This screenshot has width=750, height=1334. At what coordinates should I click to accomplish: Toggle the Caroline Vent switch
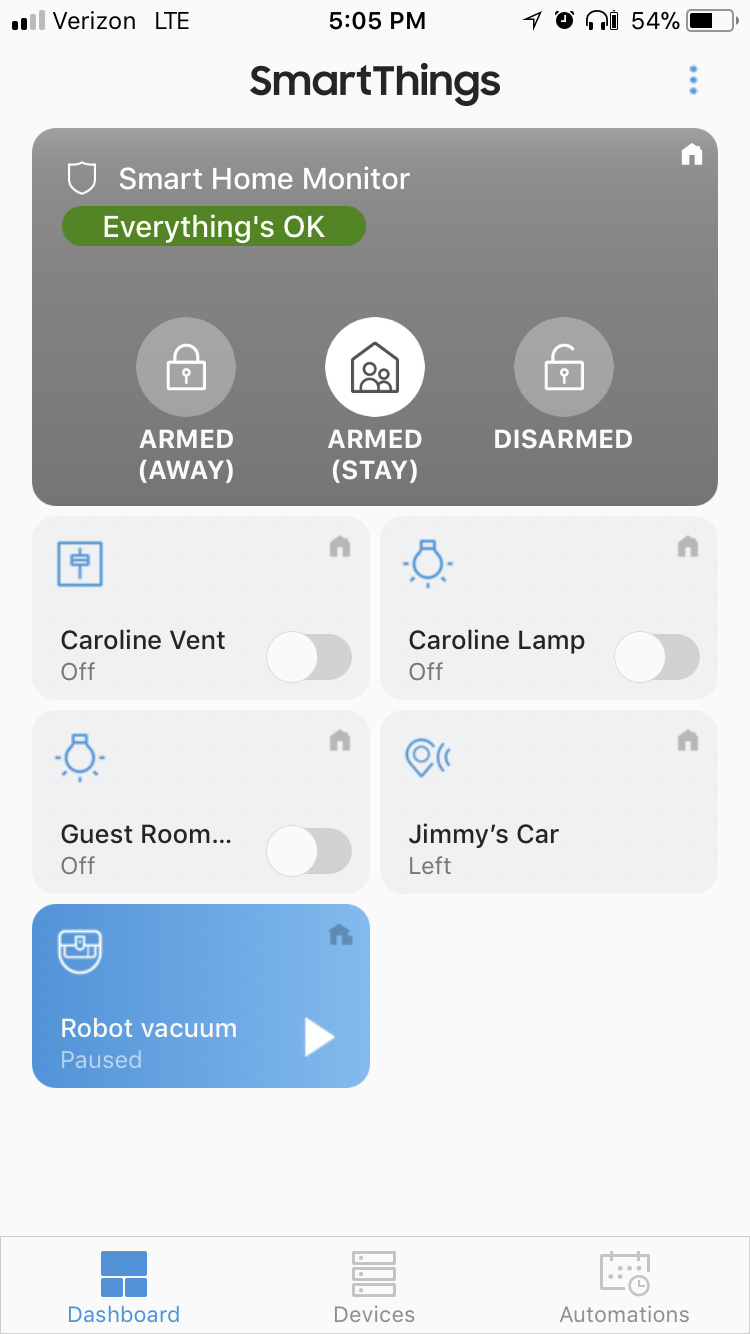pos(309,658)
